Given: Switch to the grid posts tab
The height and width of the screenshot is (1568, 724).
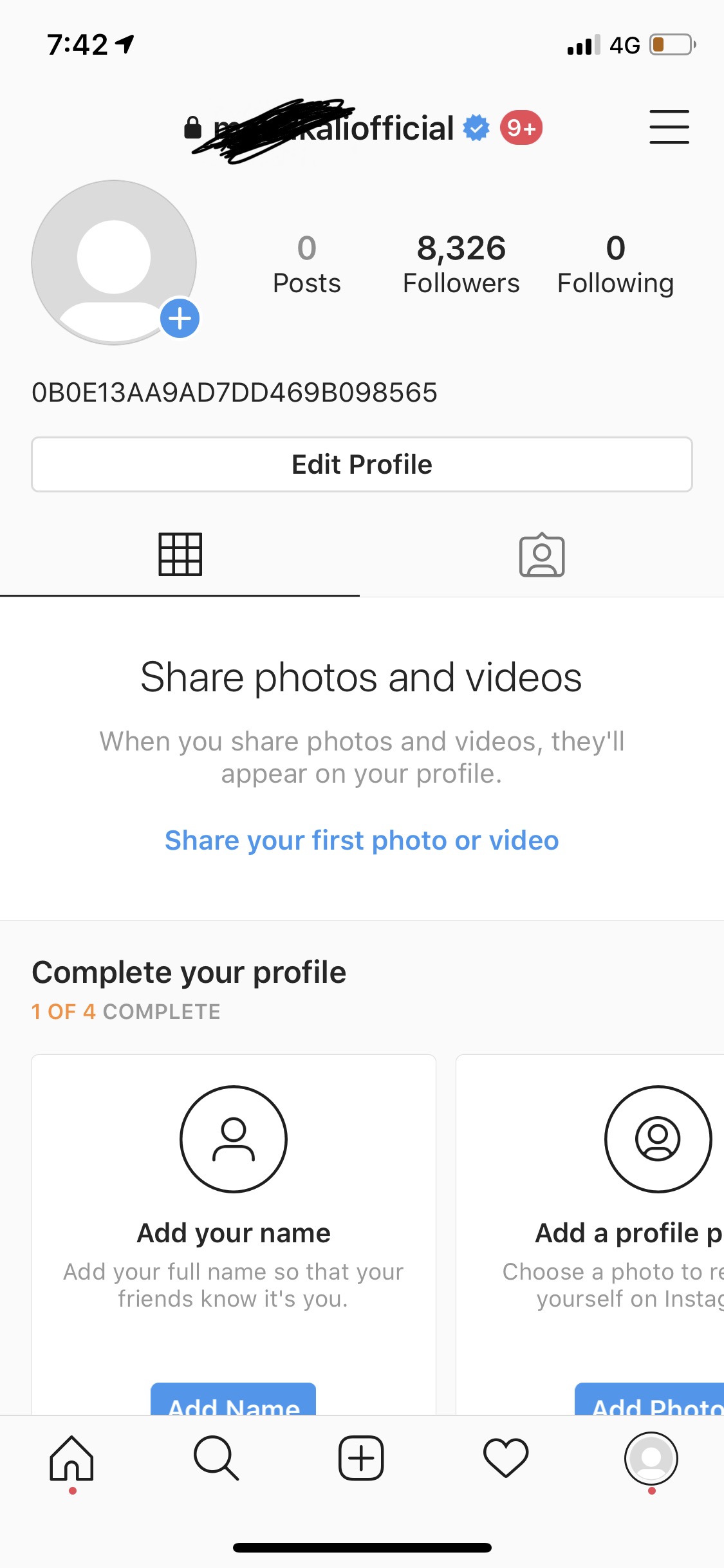Looking at the screenshot, I should coord(180,554).
